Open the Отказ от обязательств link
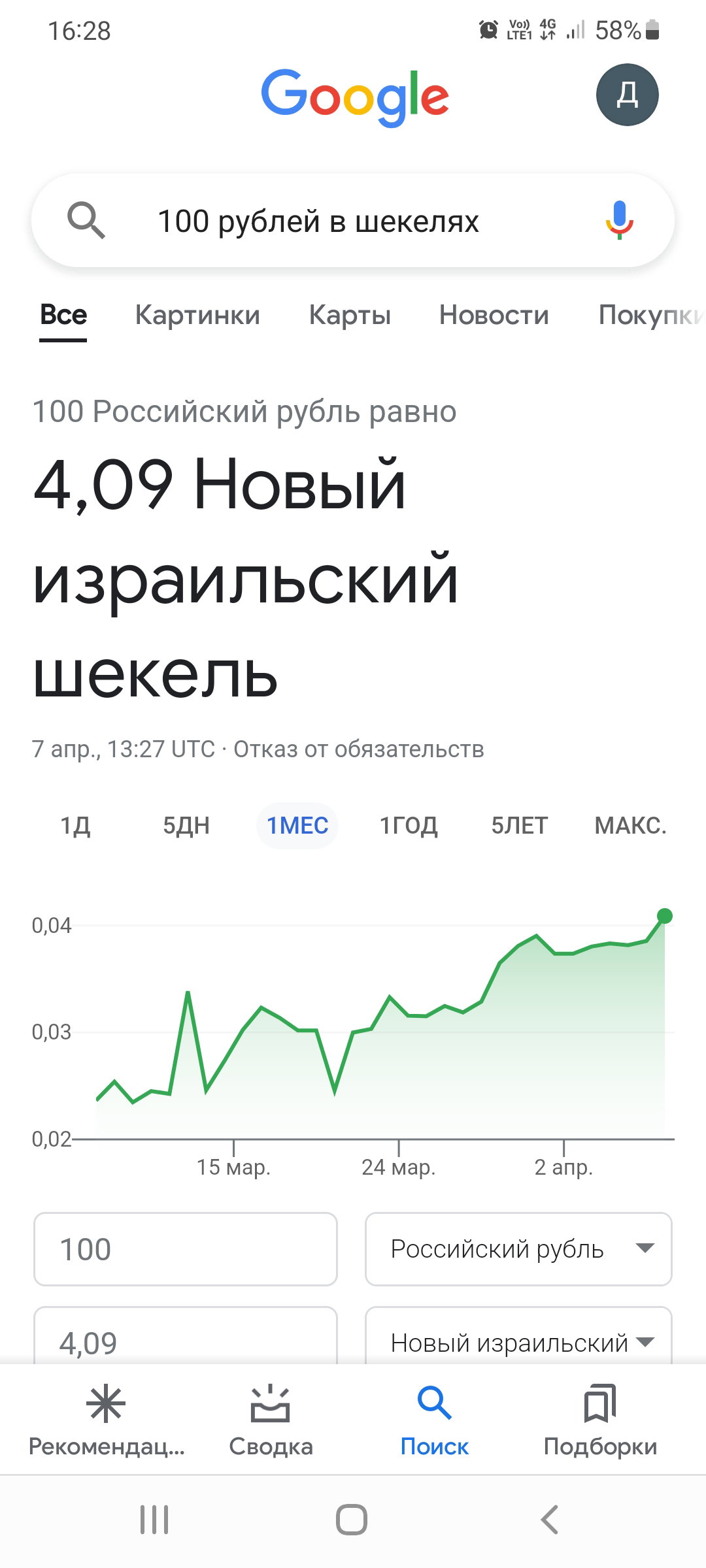 [359, 749]
